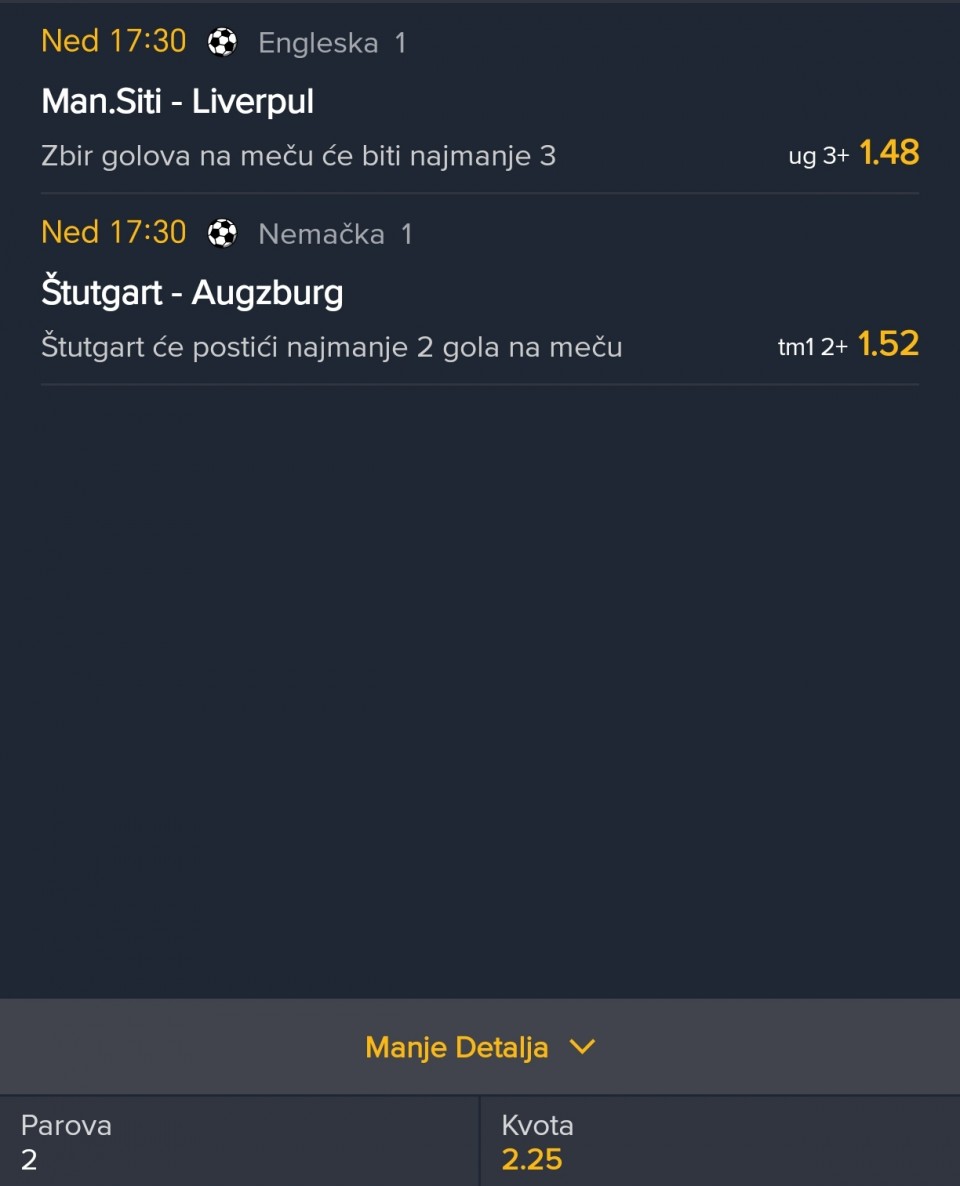Open the Man.Siti - Liverpul match
This screenshot has height=1186, width=960.
click(x=178, y=101)
